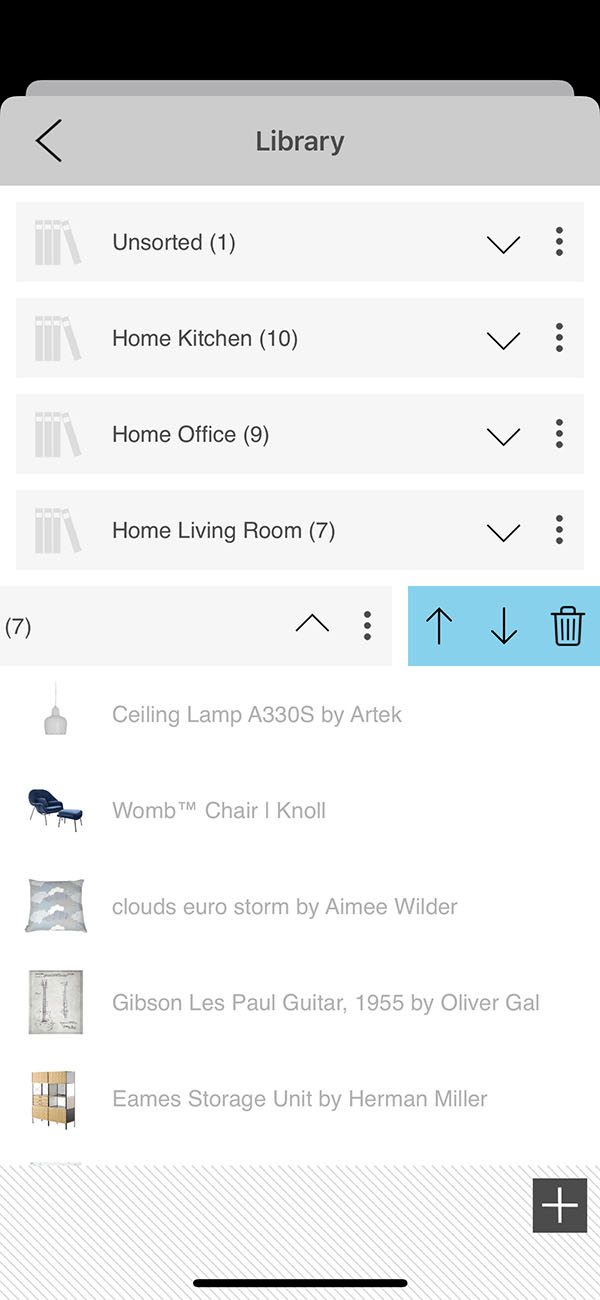Expand the Unsorted (1) collection
This screenshot has width=600, height=1300.
(x=503, y=243)
